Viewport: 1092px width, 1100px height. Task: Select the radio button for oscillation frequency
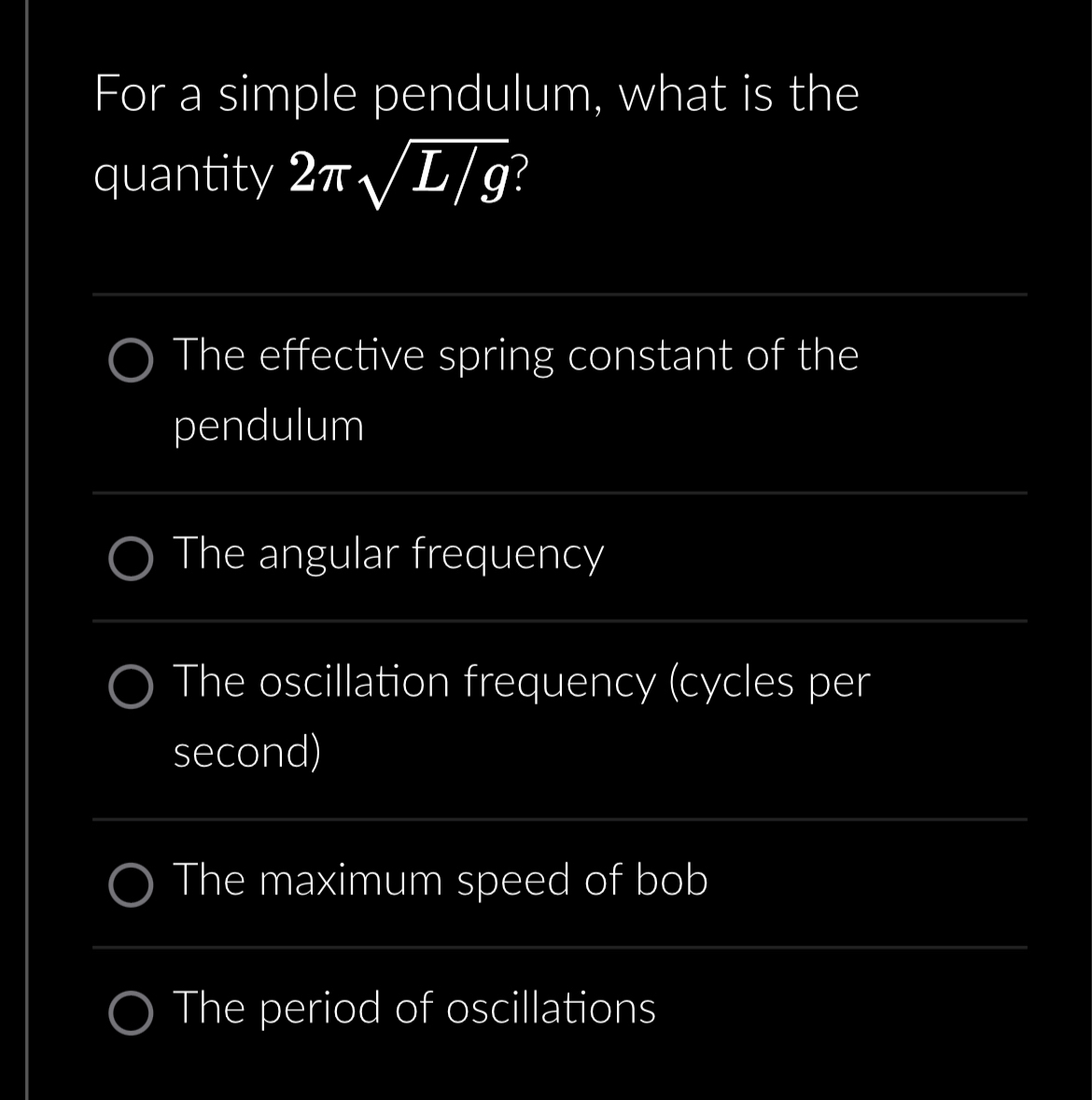(x=133, y=686)
